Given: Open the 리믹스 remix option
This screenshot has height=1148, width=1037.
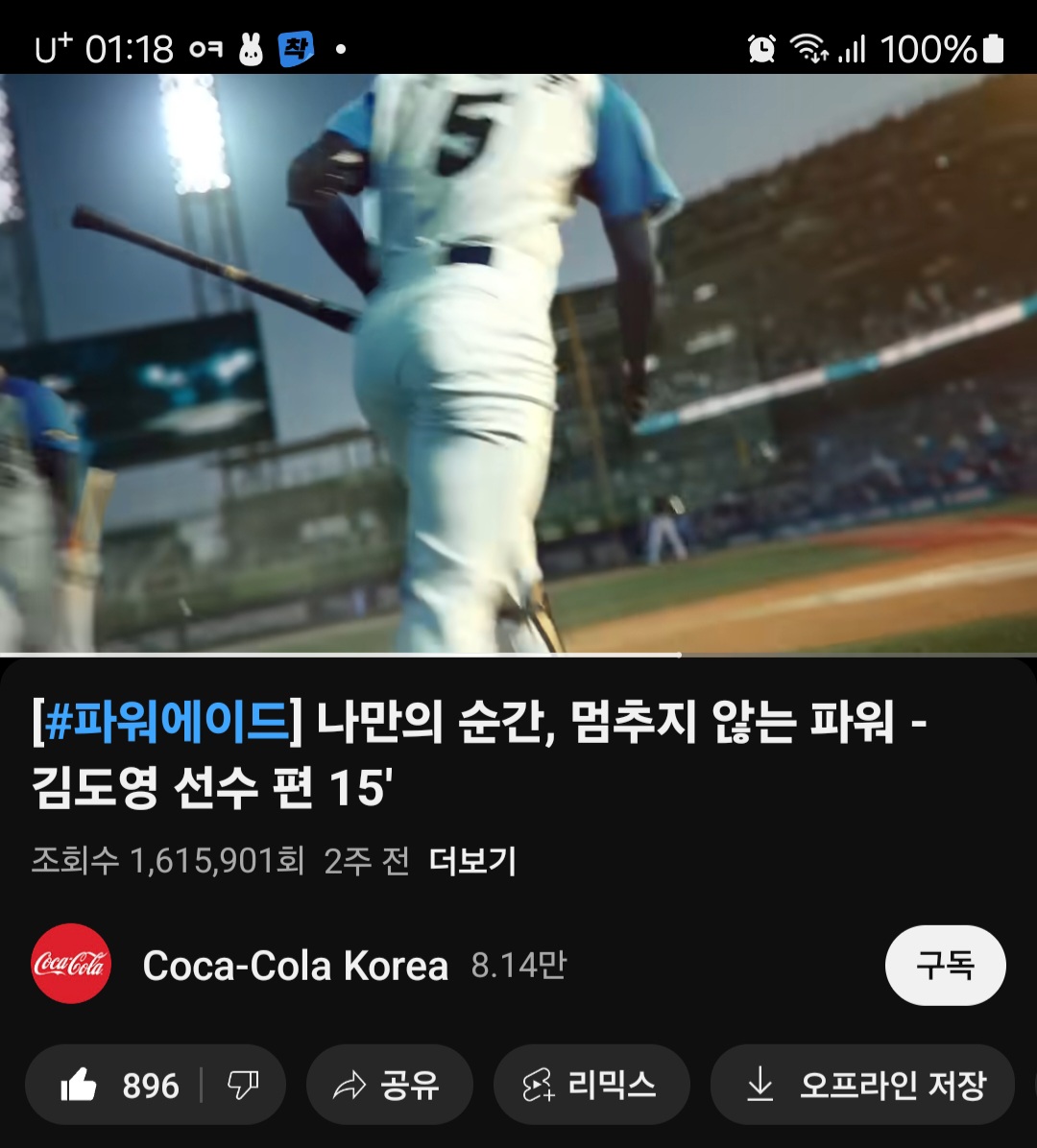Looking at the screenshot, I should coord(591,1086).
